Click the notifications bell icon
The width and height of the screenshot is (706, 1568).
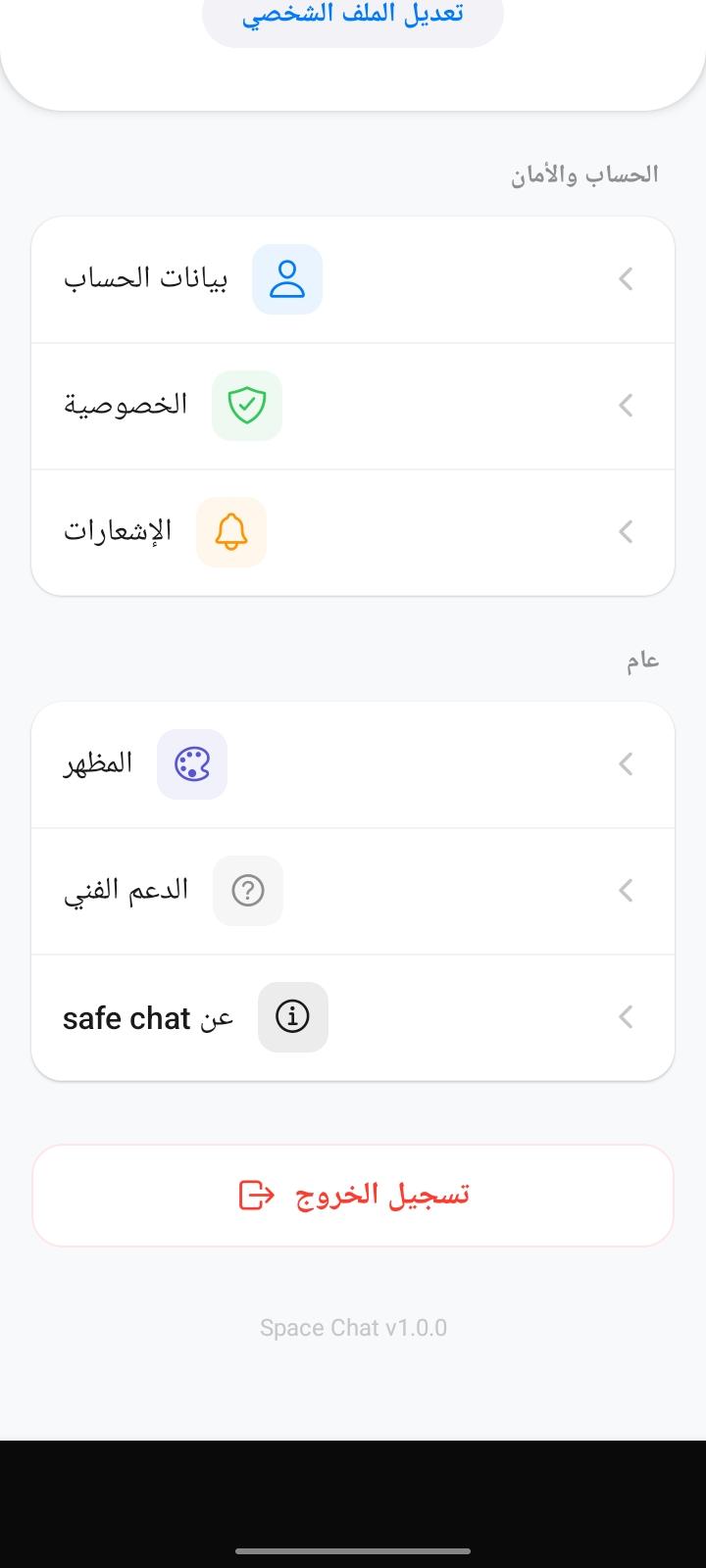230,532
